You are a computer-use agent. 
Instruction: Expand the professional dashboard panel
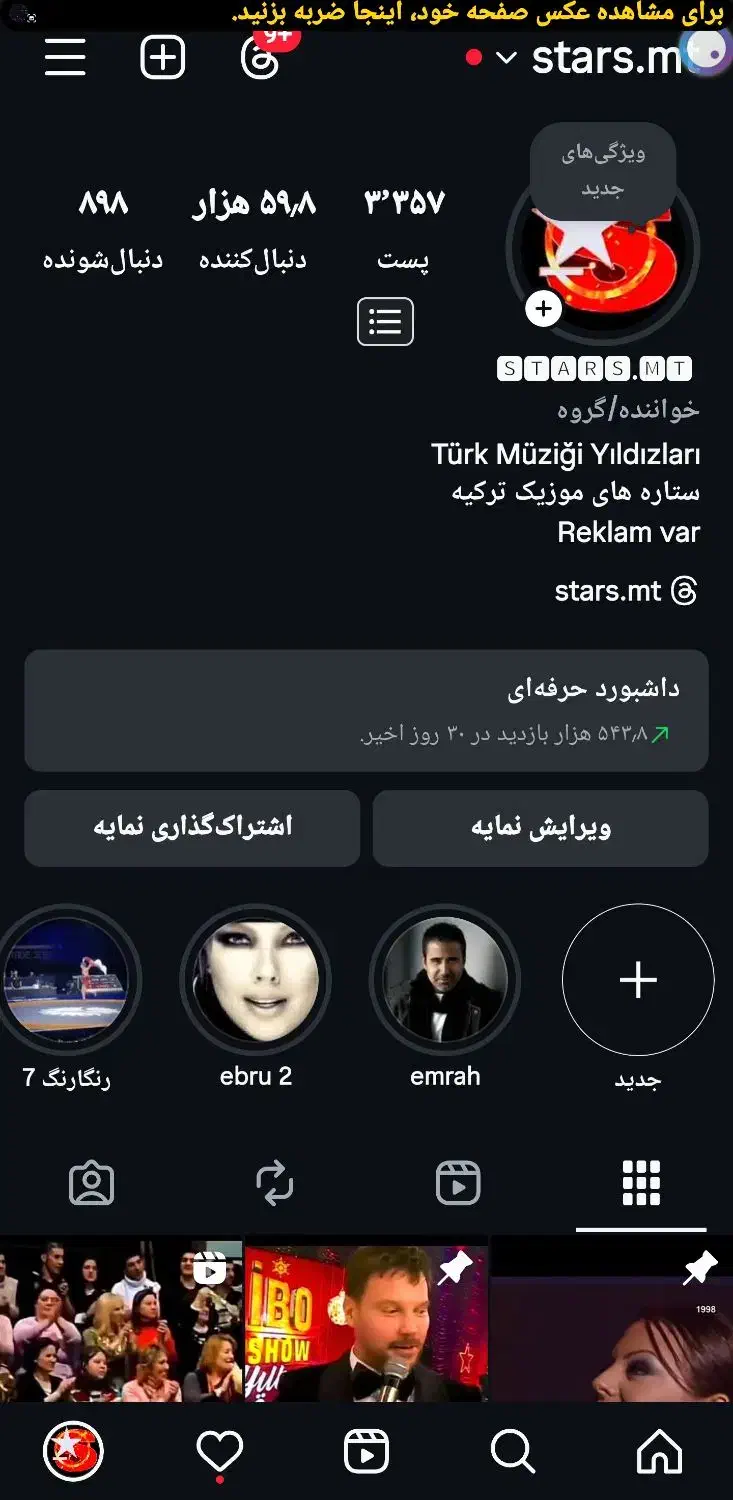(x=366, y=712)
